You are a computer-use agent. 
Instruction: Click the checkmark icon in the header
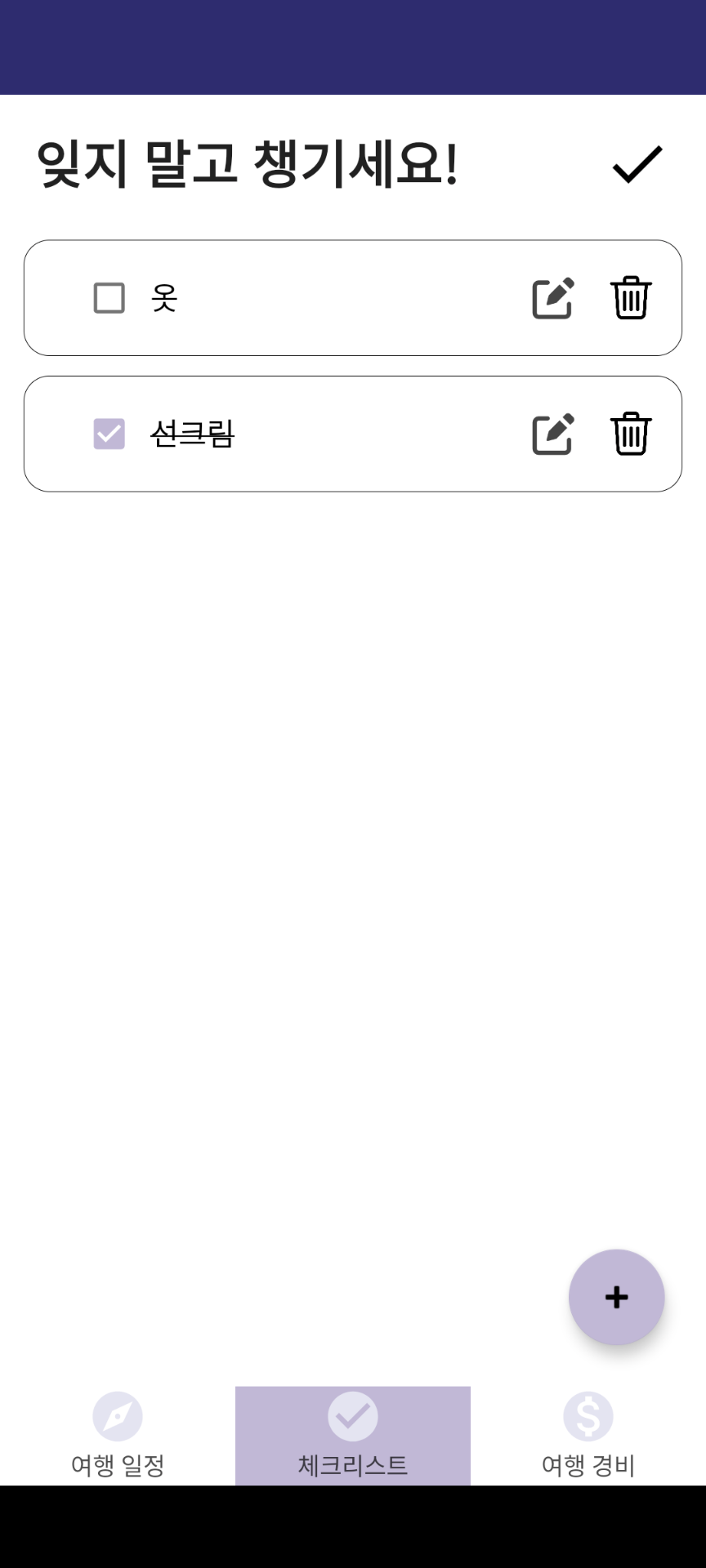(x=637, y=163)
